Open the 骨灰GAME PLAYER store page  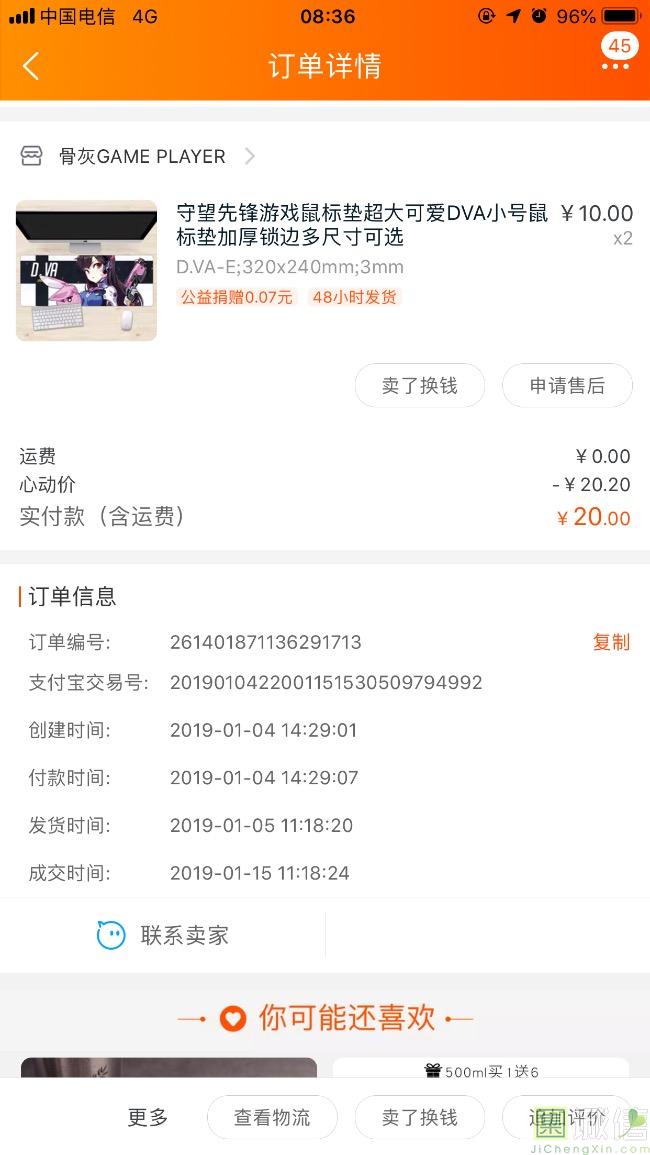coord(140,156)
